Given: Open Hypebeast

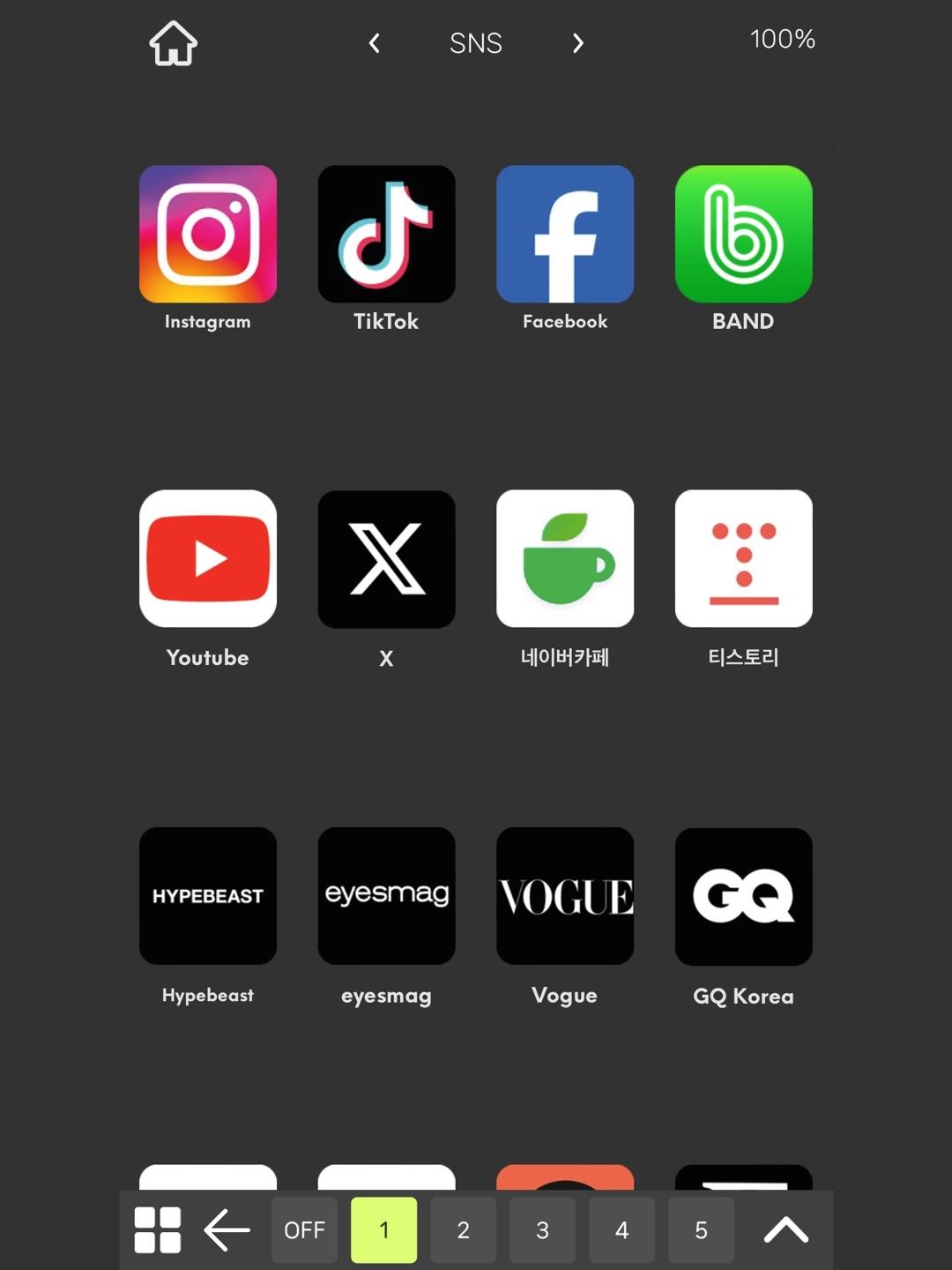Looking at the screenshot, I should pos(208,896).
